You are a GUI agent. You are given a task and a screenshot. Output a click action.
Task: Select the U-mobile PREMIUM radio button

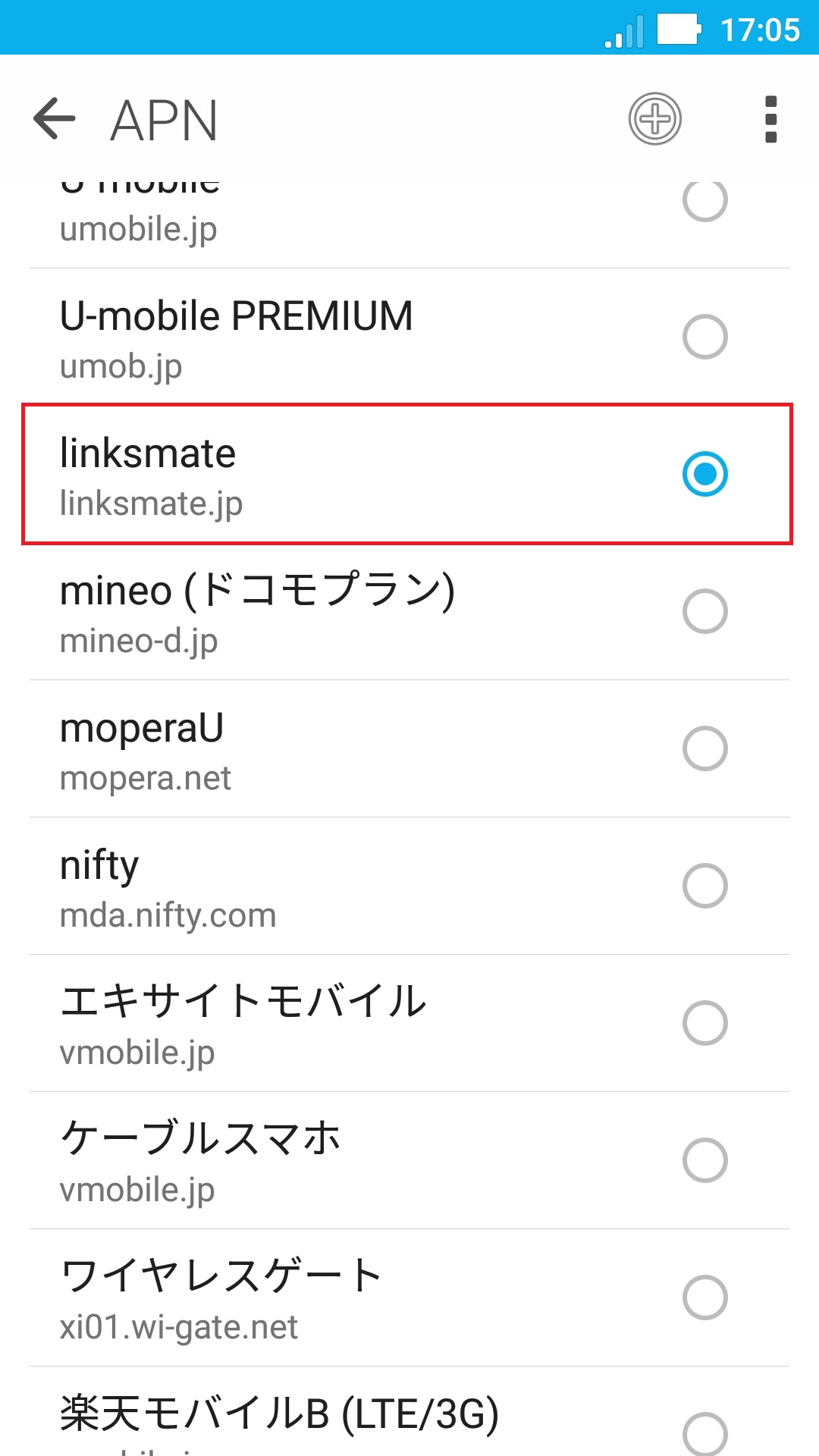coord(704,337)
